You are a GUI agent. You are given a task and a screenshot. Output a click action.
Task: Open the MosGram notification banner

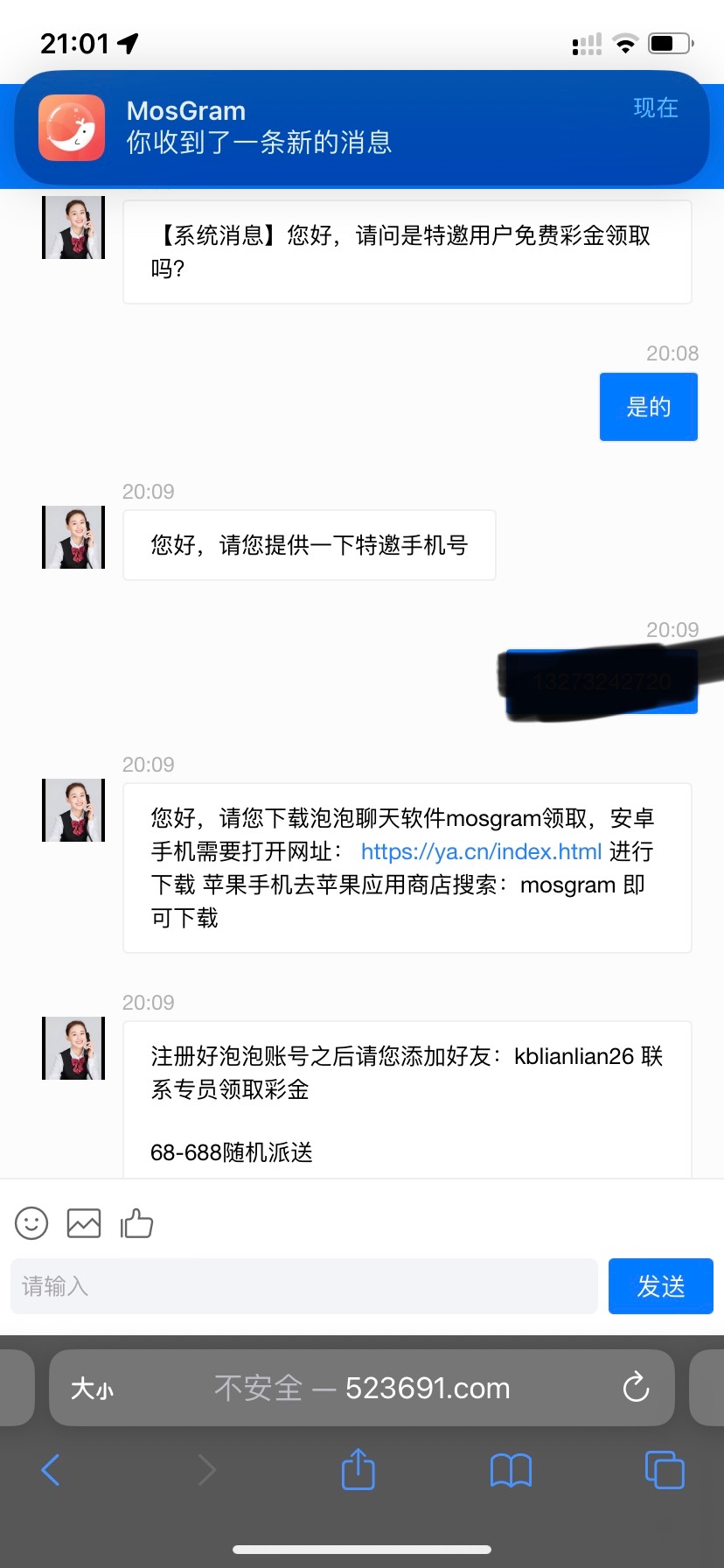point(361,128)
